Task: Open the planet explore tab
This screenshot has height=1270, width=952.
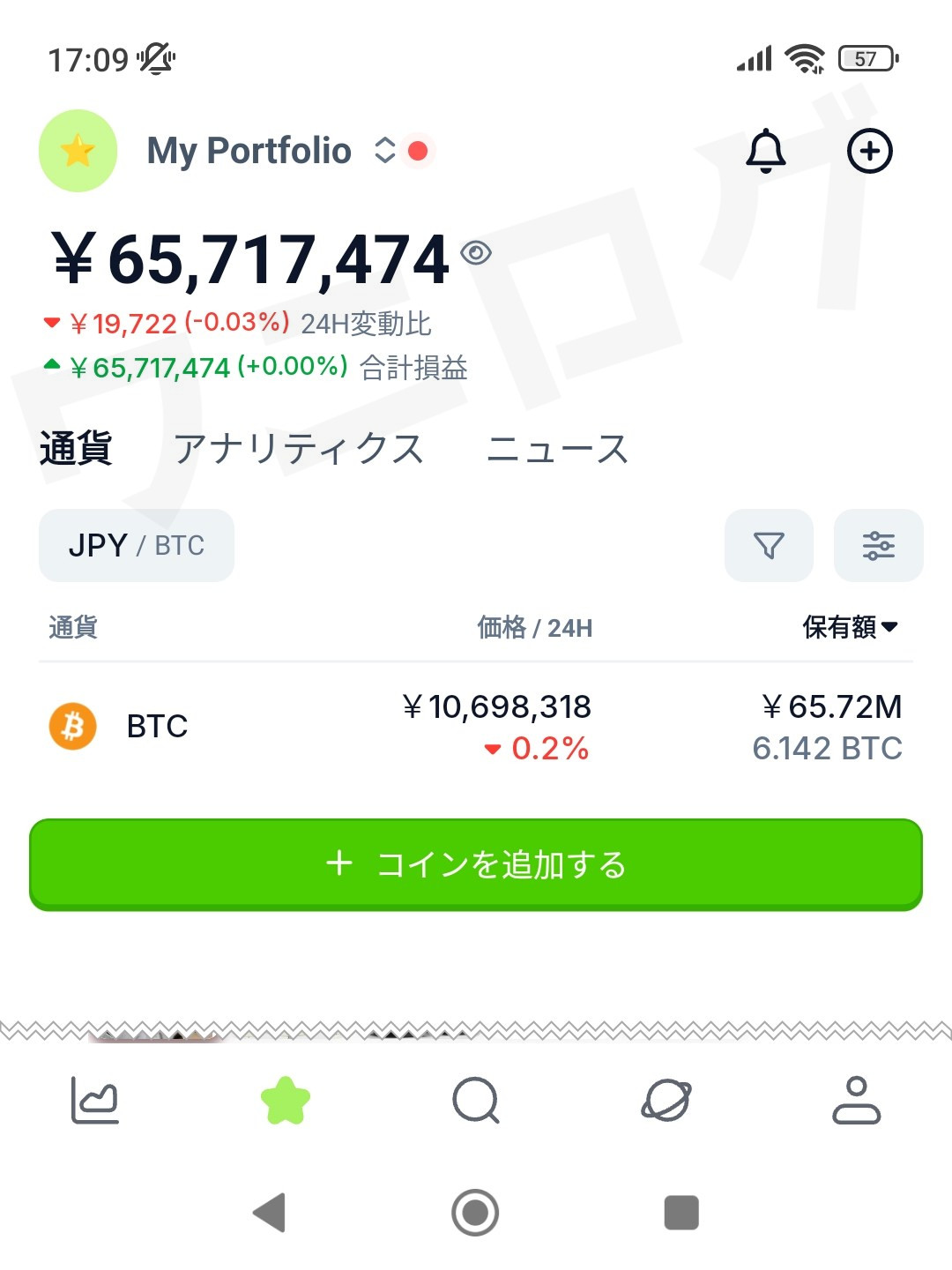Action: point(666,1101)
